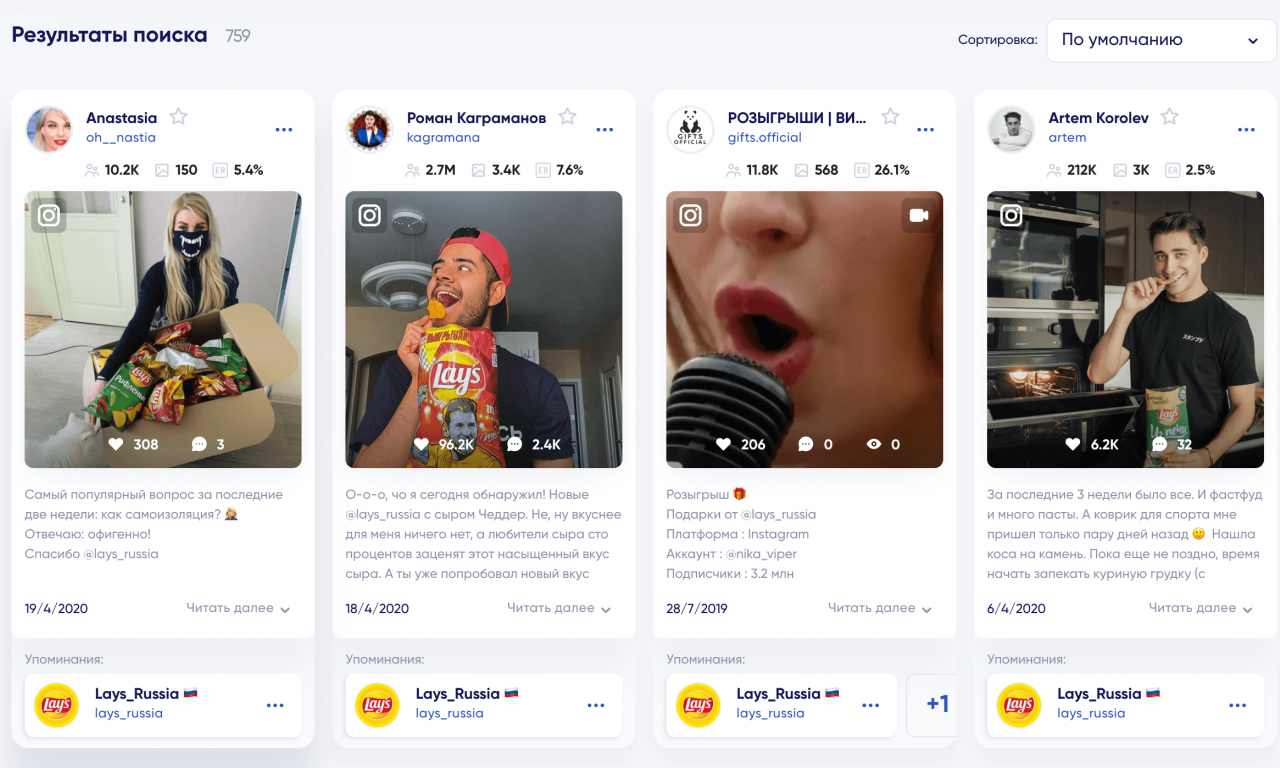Open the three-dot menu on Anastasia's card
The width and height of the screenshot is (1280, 768).
(284, 129)
